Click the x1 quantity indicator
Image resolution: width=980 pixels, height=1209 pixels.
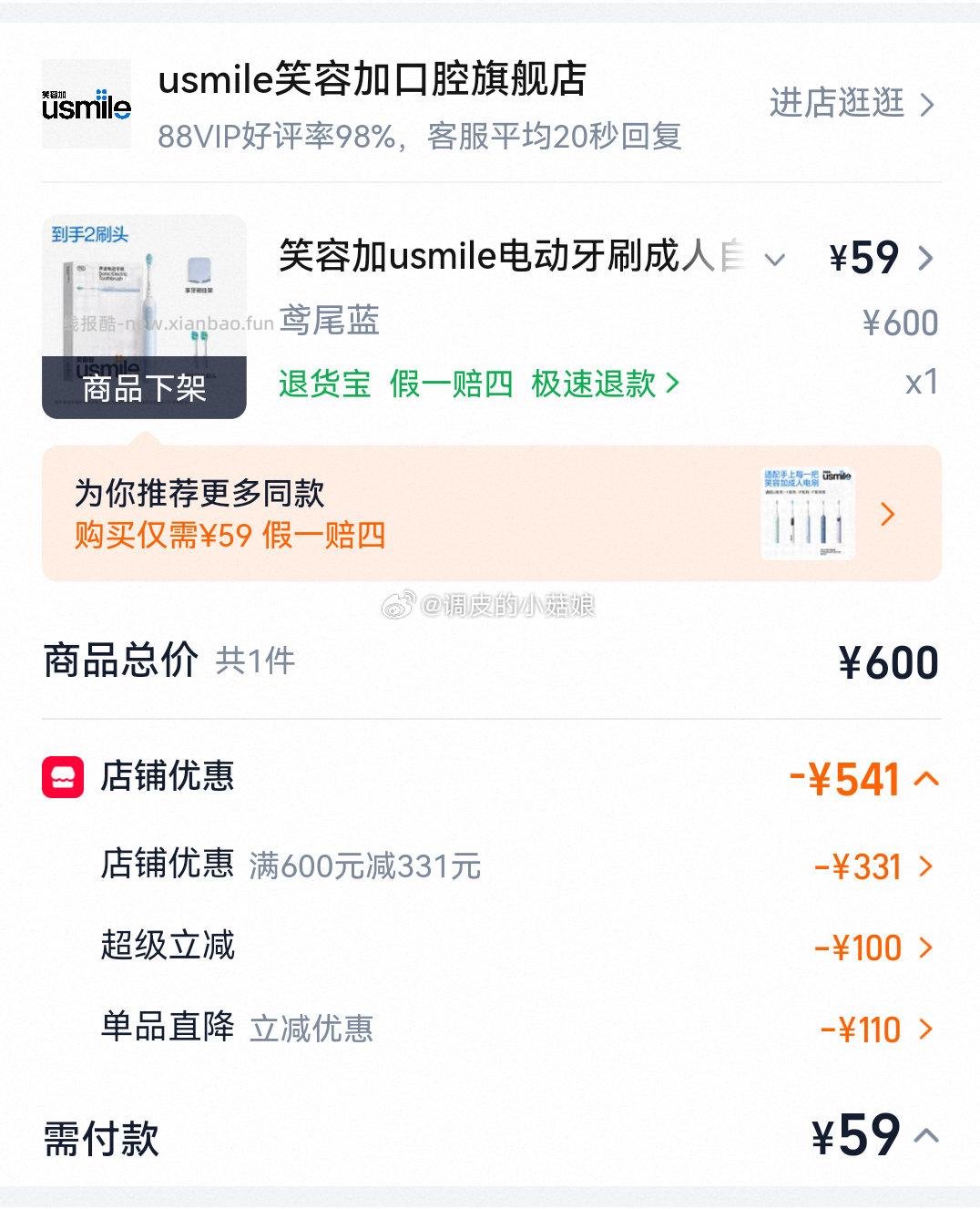click(920, 384)
